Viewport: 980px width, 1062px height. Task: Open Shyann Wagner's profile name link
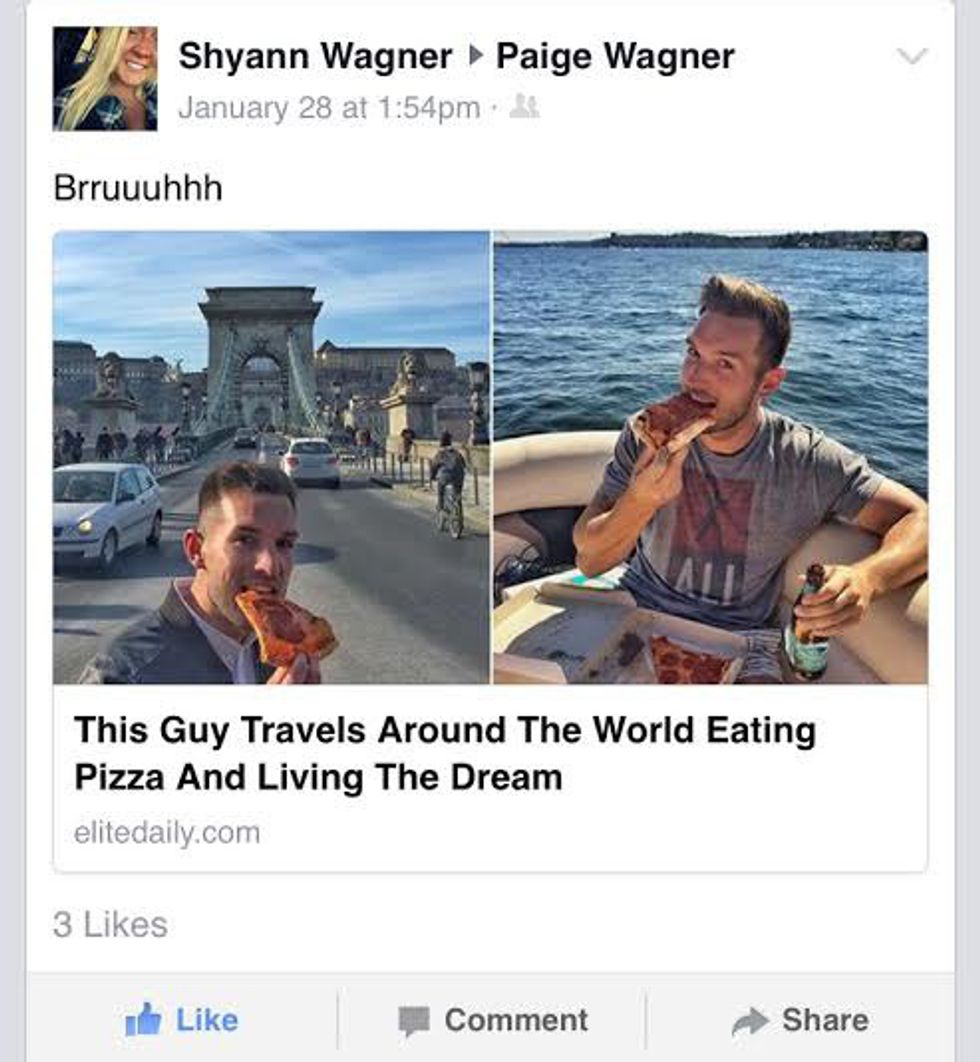coord(315,57)
